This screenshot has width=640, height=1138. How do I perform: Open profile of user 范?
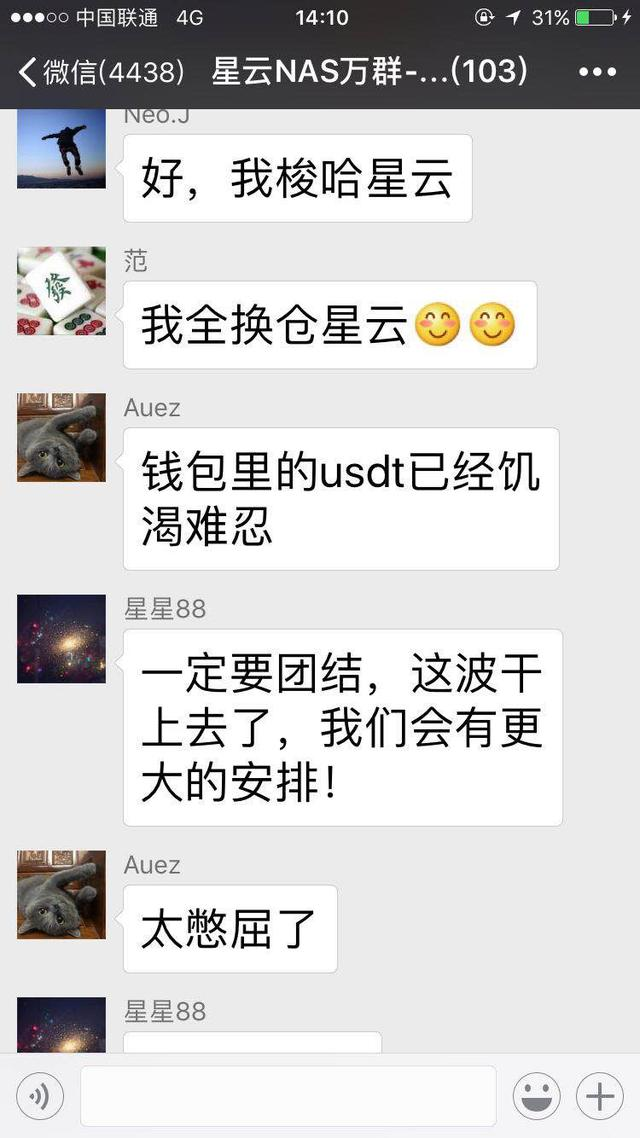pos(61,291)
